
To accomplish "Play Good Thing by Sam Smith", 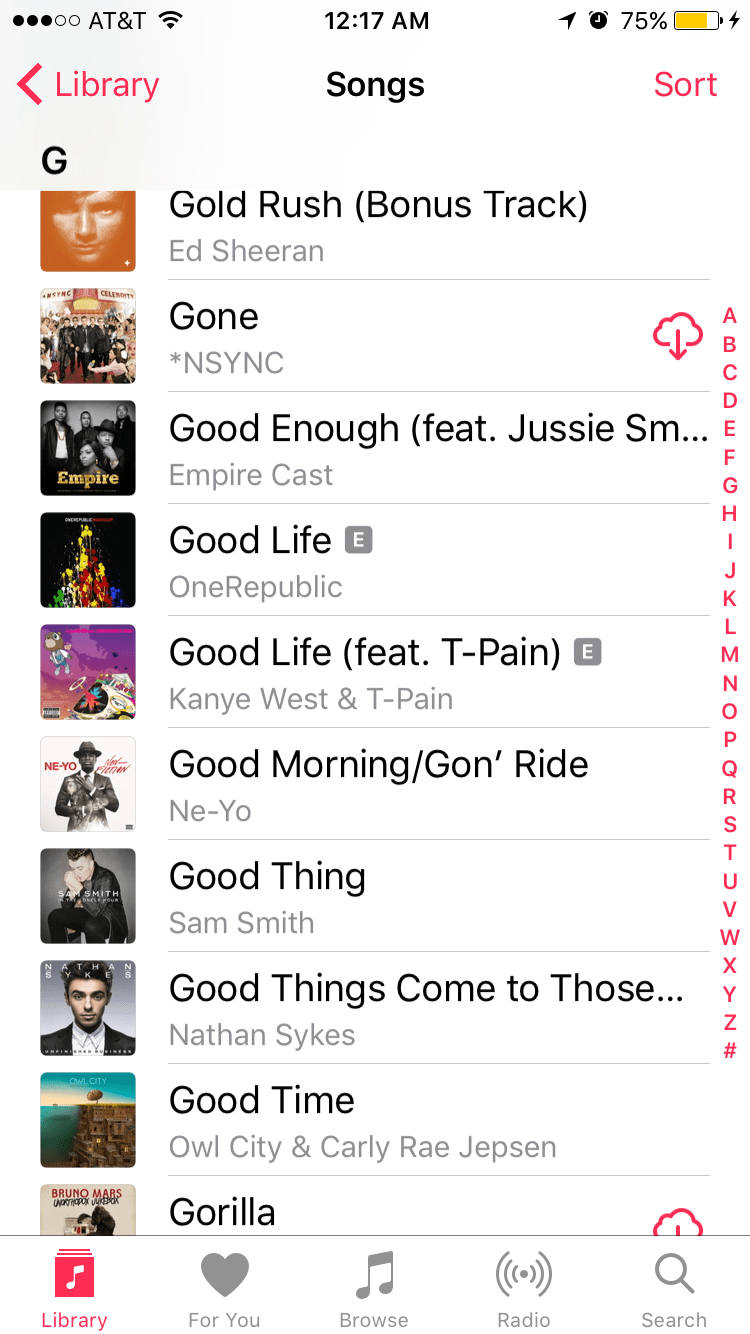I will (x=400, y=897).
